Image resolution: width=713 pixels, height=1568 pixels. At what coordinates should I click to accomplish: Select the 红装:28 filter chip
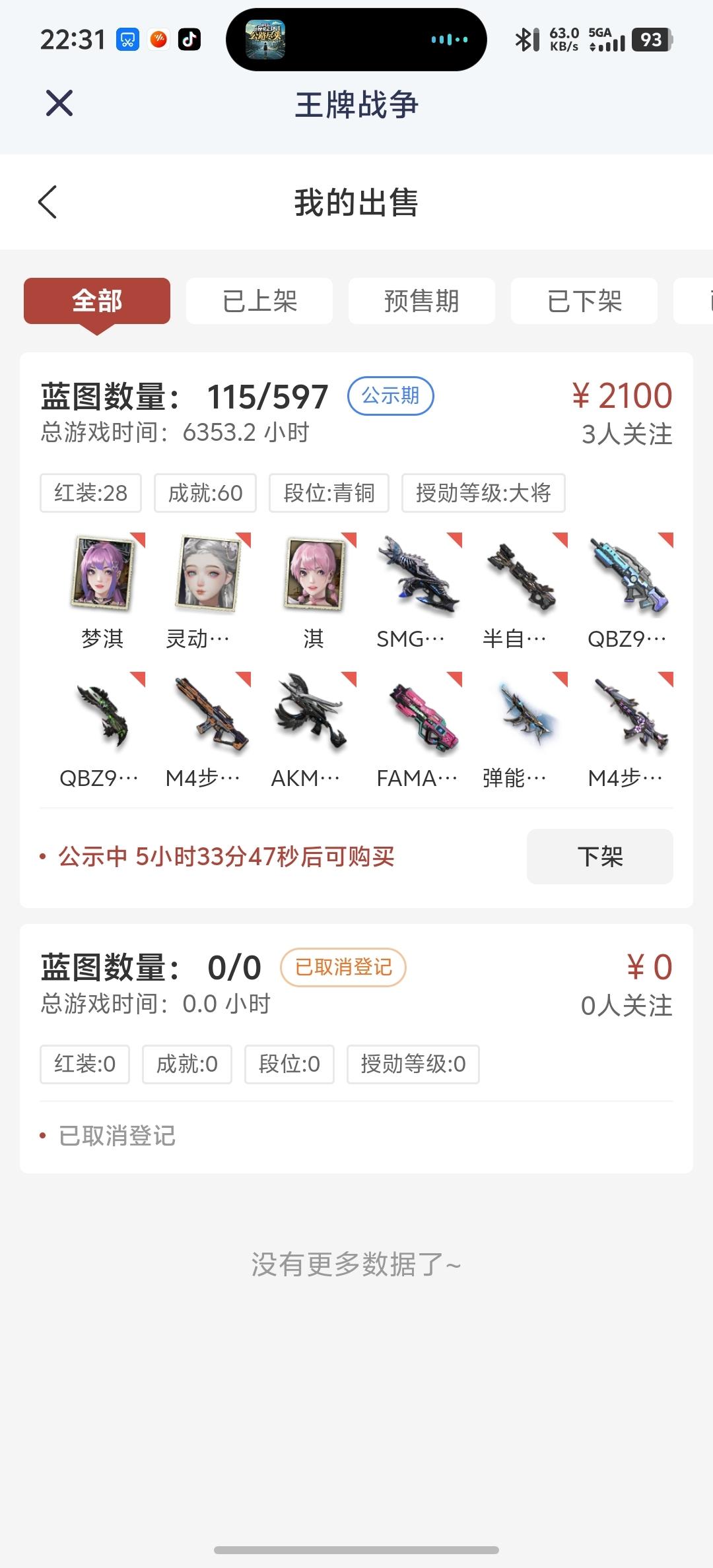pos(92,493)
